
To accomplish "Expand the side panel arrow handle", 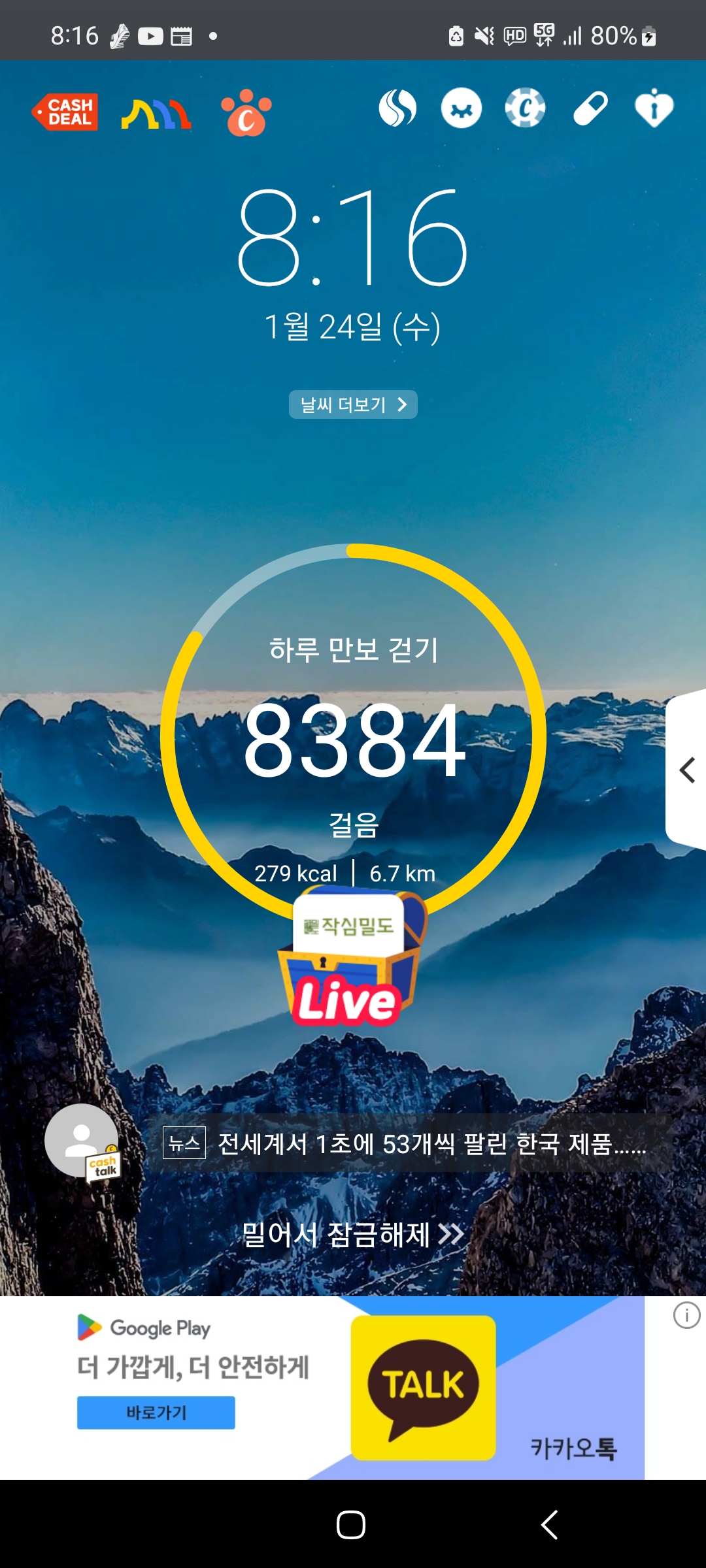I will pos(686,770).
